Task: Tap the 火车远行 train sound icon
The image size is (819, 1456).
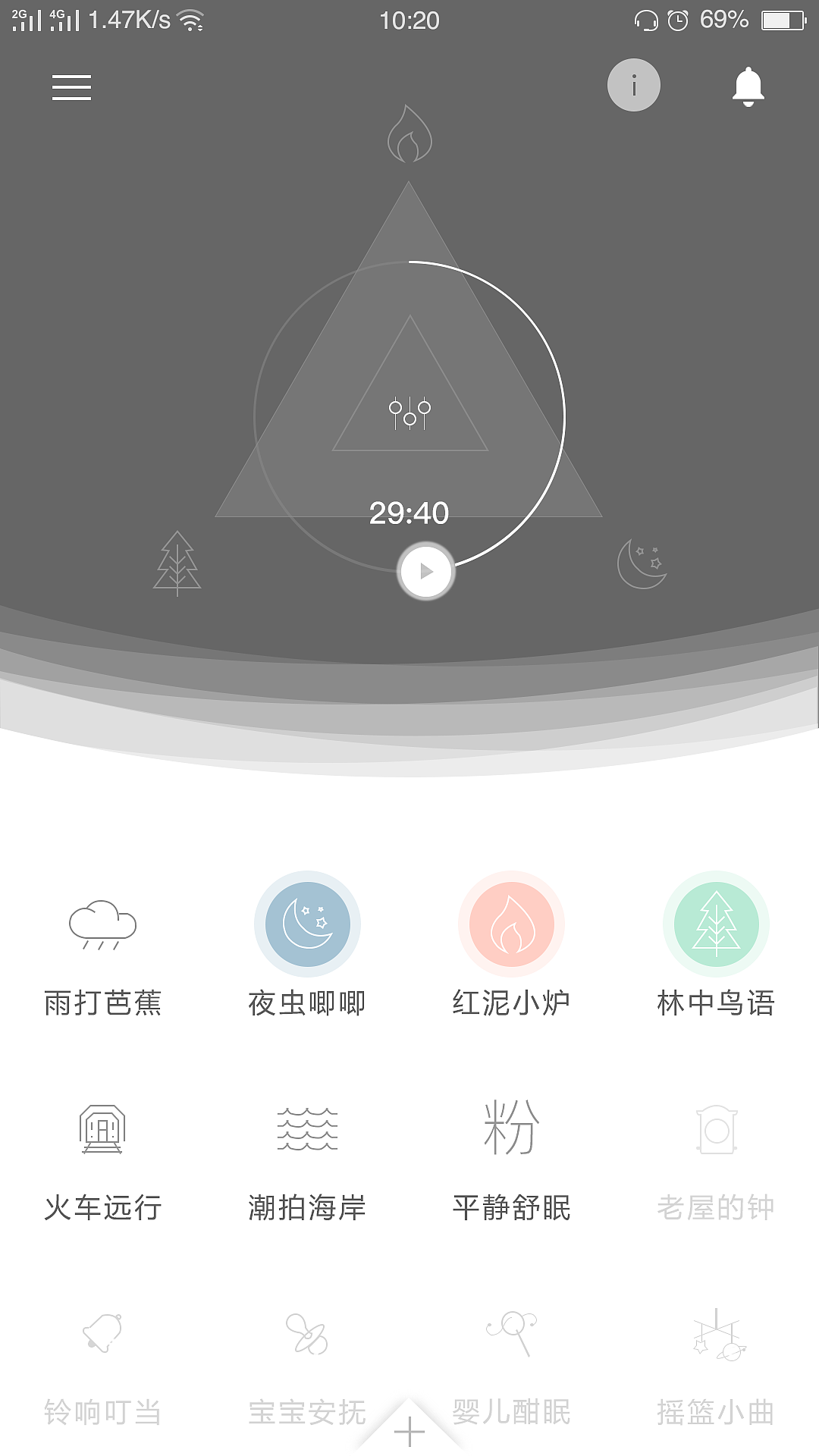Action: tap(102, 1130)
